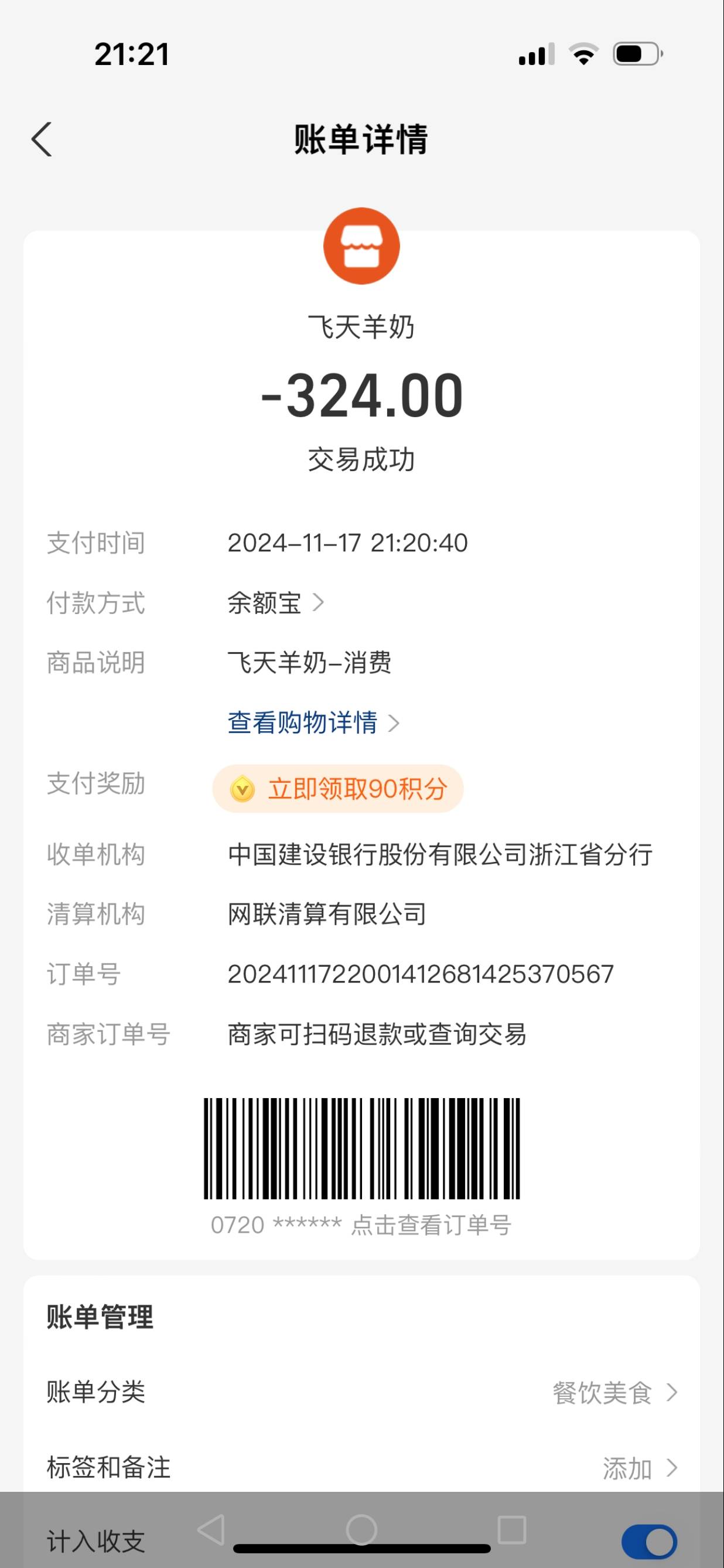
Task: Tap the system back triangle button
Action: point(211,1529)
